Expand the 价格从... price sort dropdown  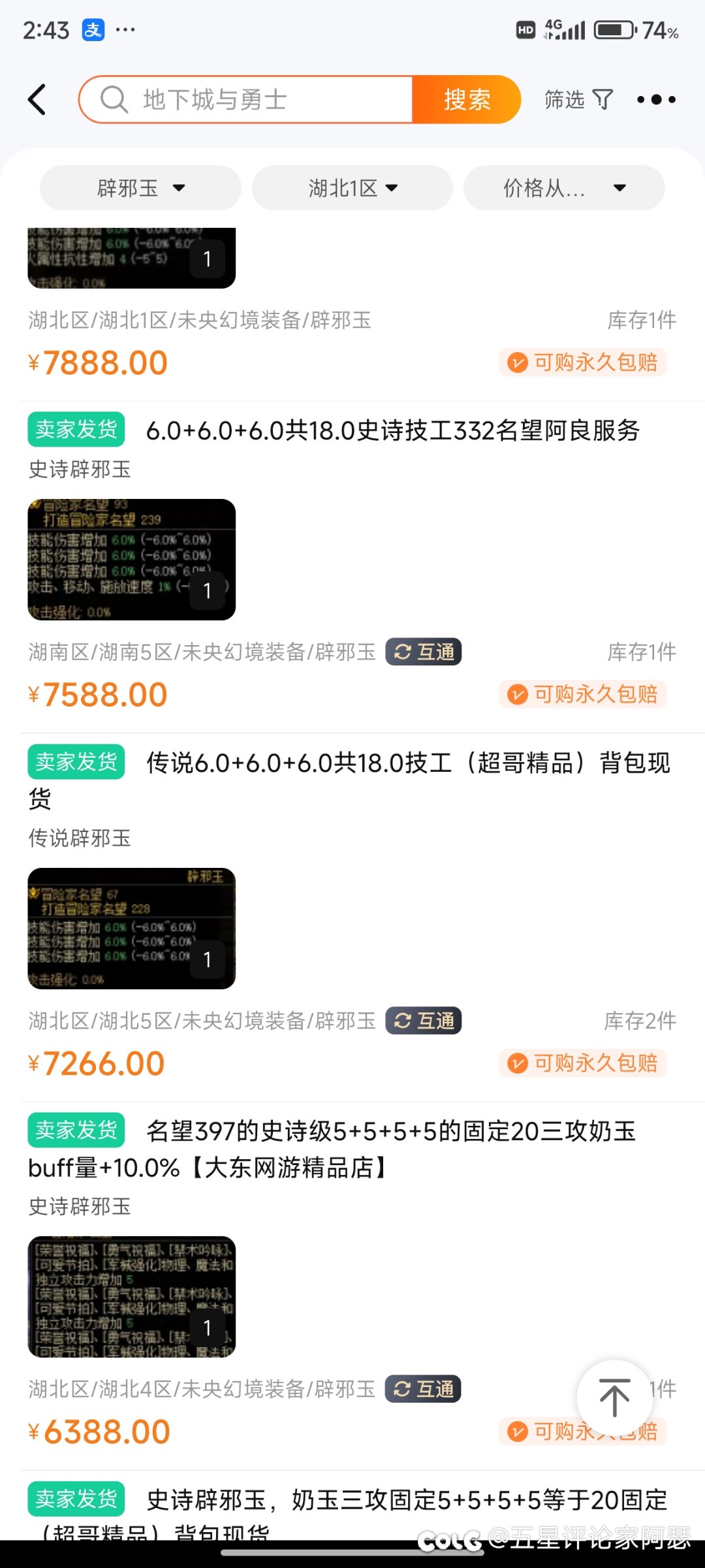564,187
